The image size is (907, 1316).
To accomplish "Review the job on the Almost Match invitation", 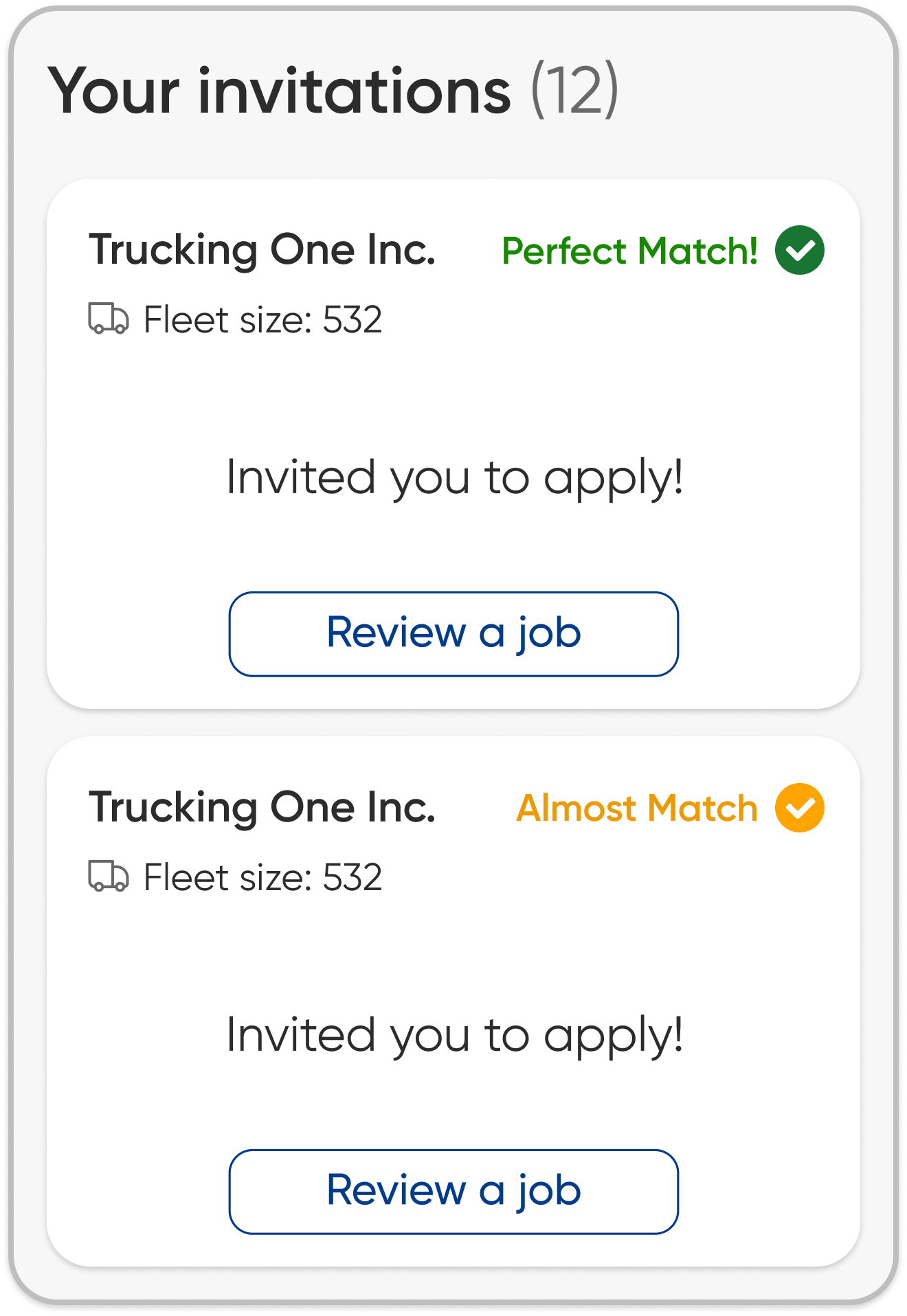I will 453,1191.
